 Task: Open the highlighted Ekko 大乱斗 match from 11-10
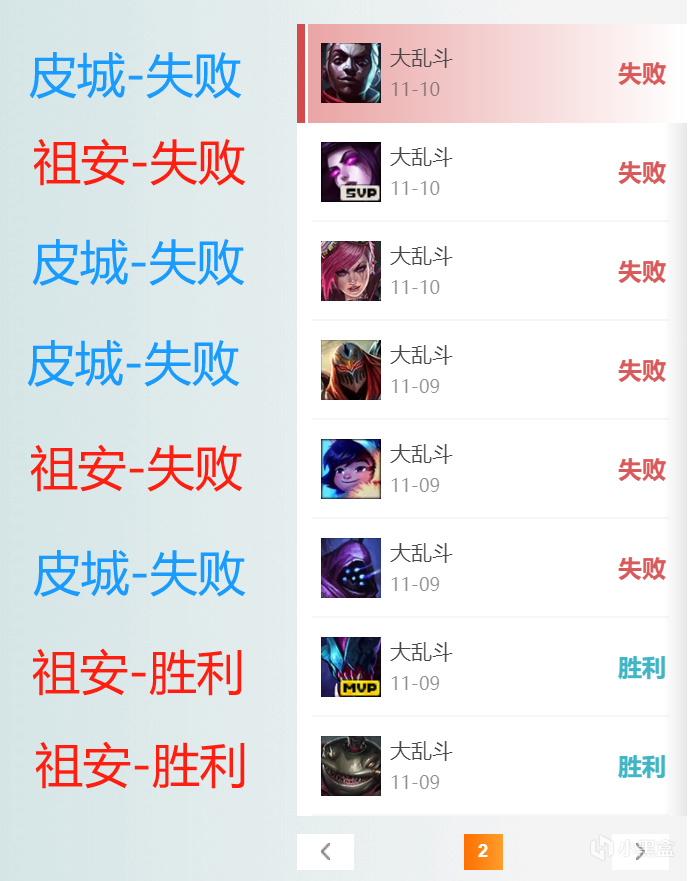point(492,74)
